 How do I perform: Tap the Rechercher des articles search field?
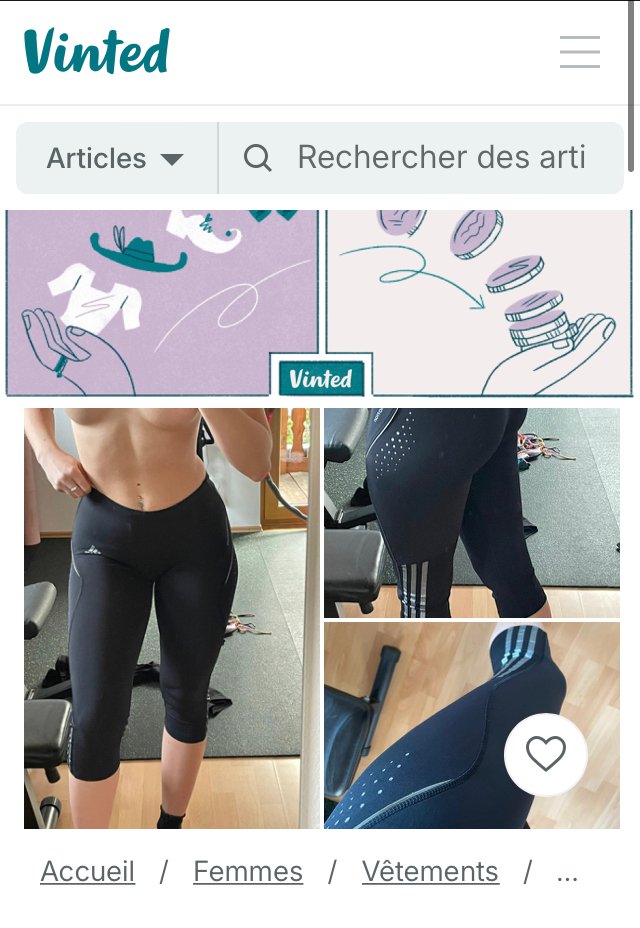(x=440, y=158)
